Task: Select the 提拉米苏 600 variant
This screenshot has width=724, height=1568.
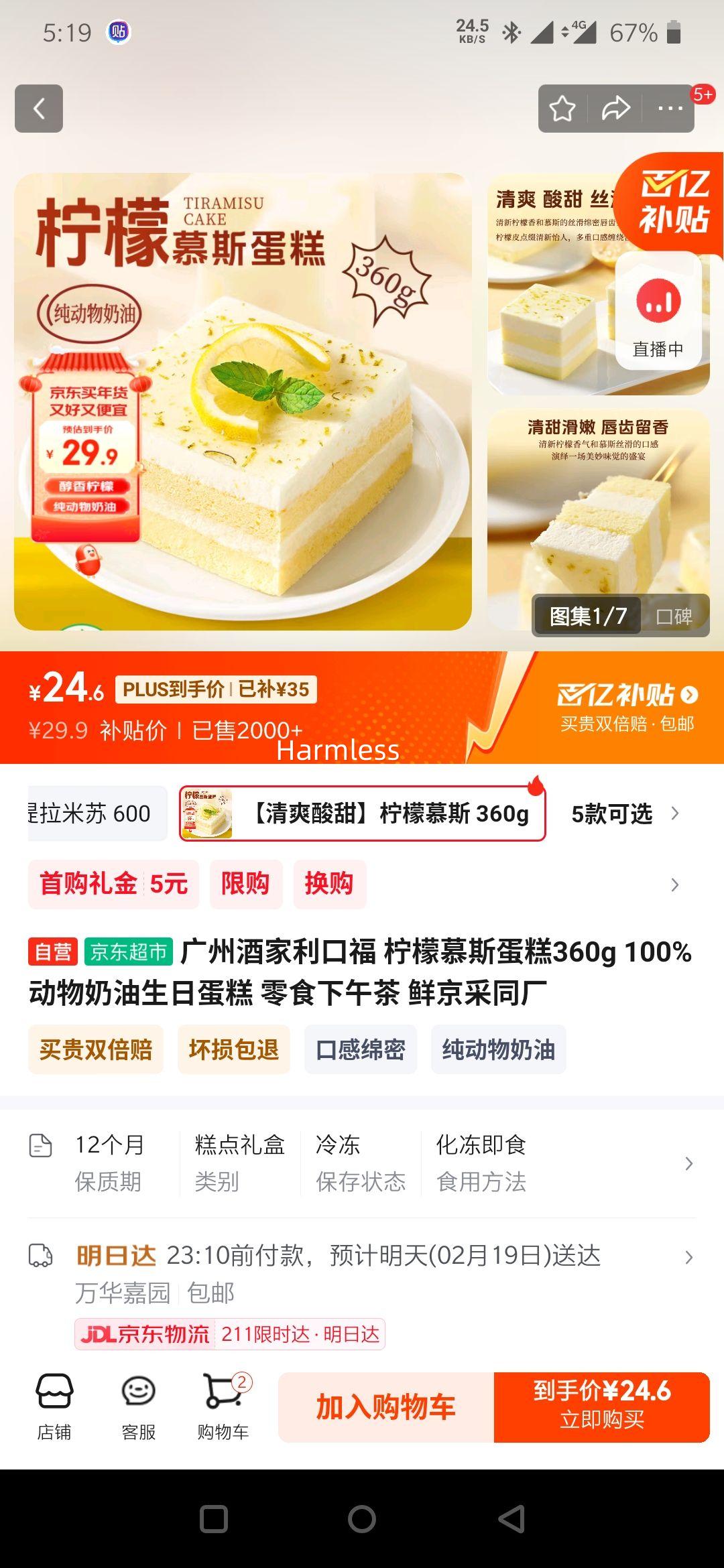Action: [x=95, y=814]
